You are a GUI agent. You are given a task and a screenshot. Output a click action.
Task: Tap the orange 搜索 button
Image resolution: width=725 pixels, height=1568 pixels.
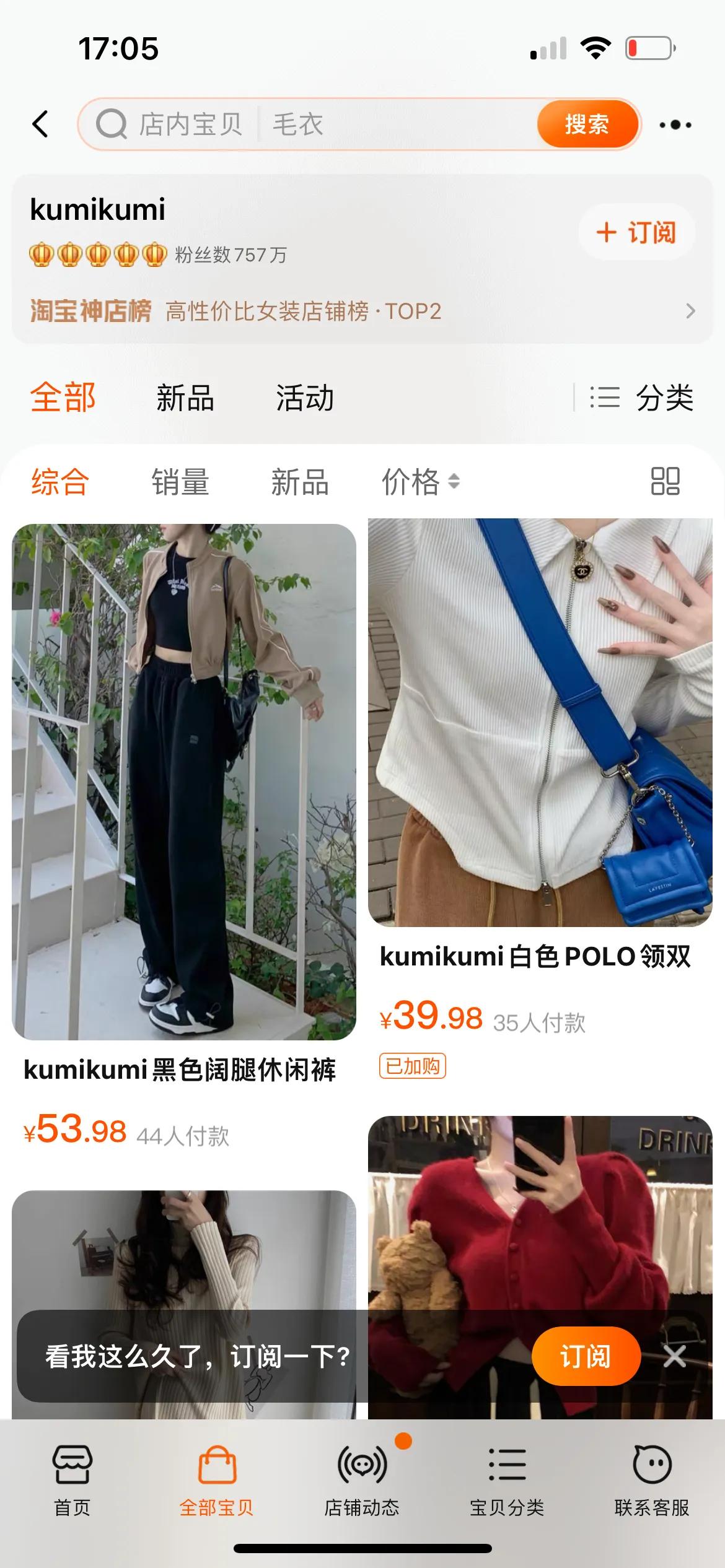coord(587,124)
